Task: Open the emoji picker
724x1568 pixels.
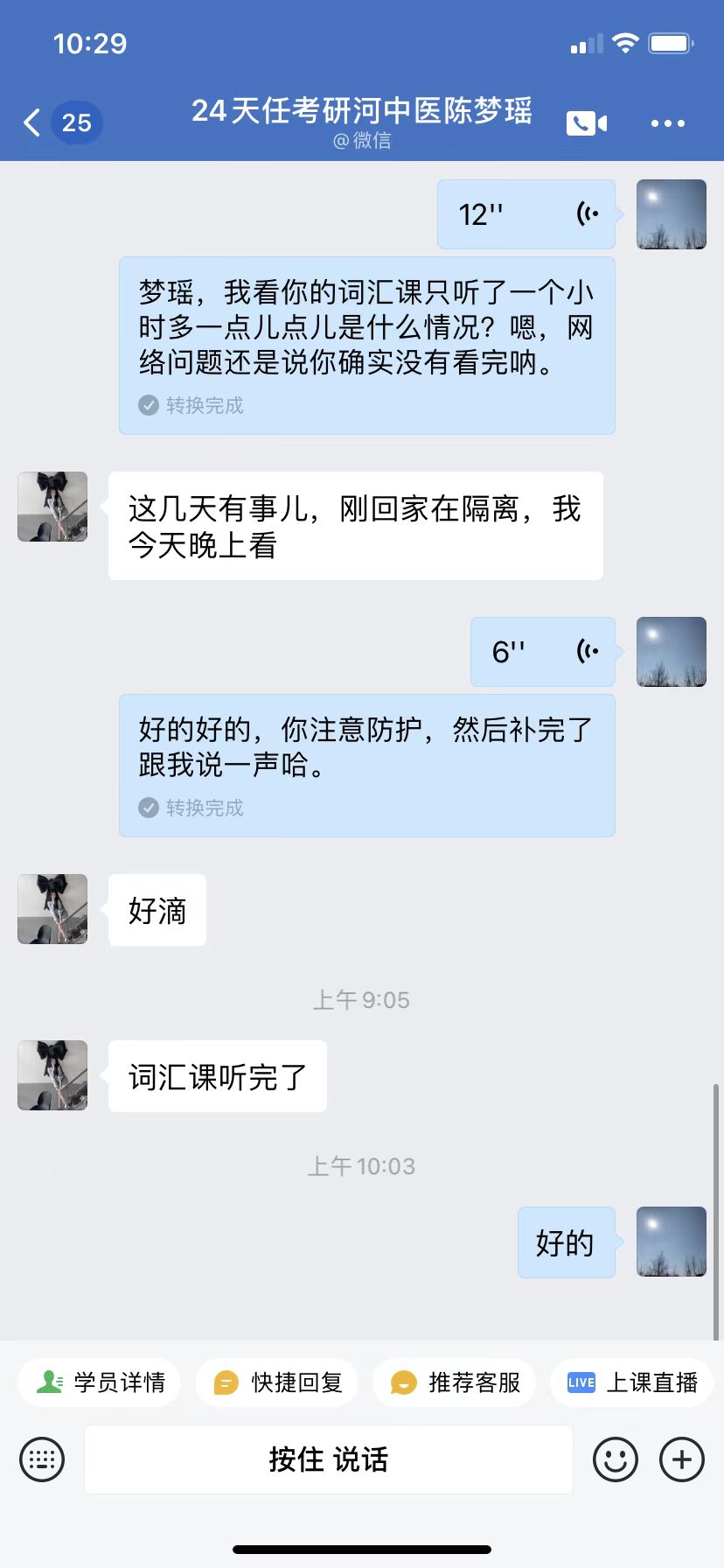Action: click(616, 1459)
